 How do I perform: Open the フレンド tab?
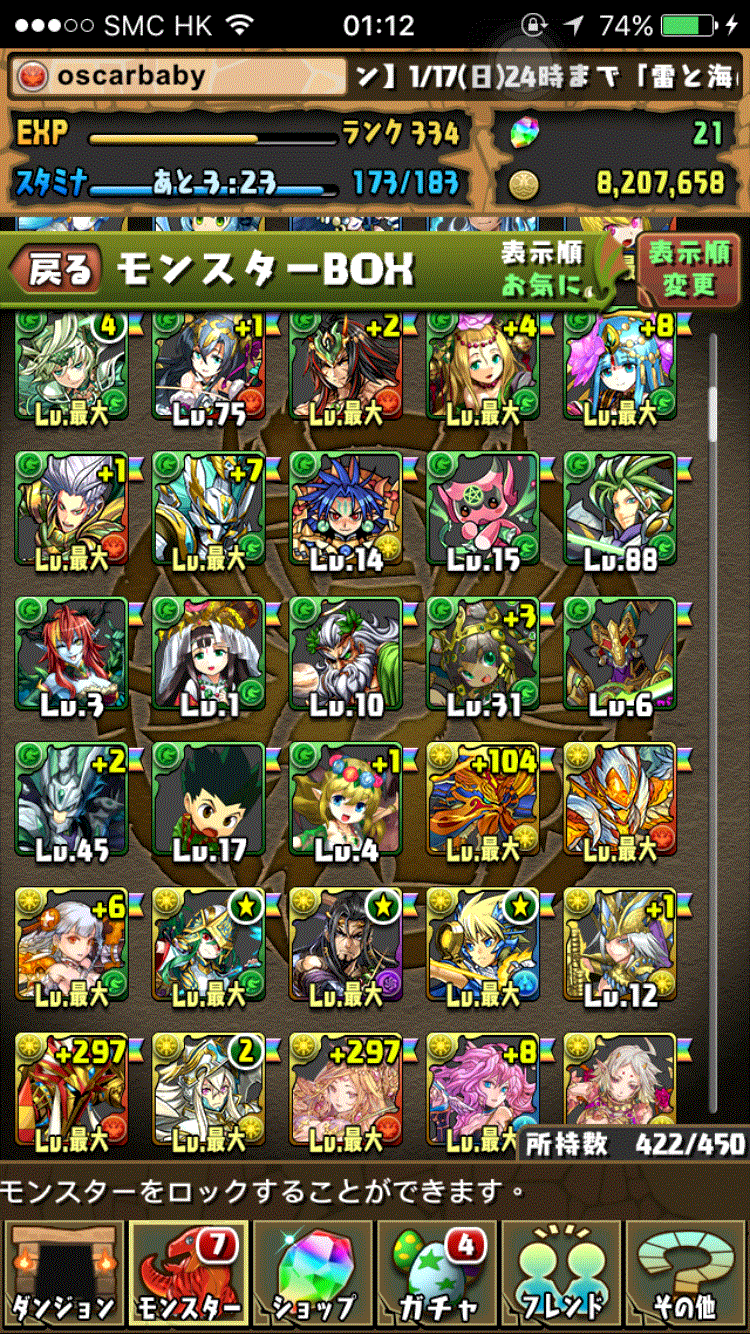[x=562, y=1275]
